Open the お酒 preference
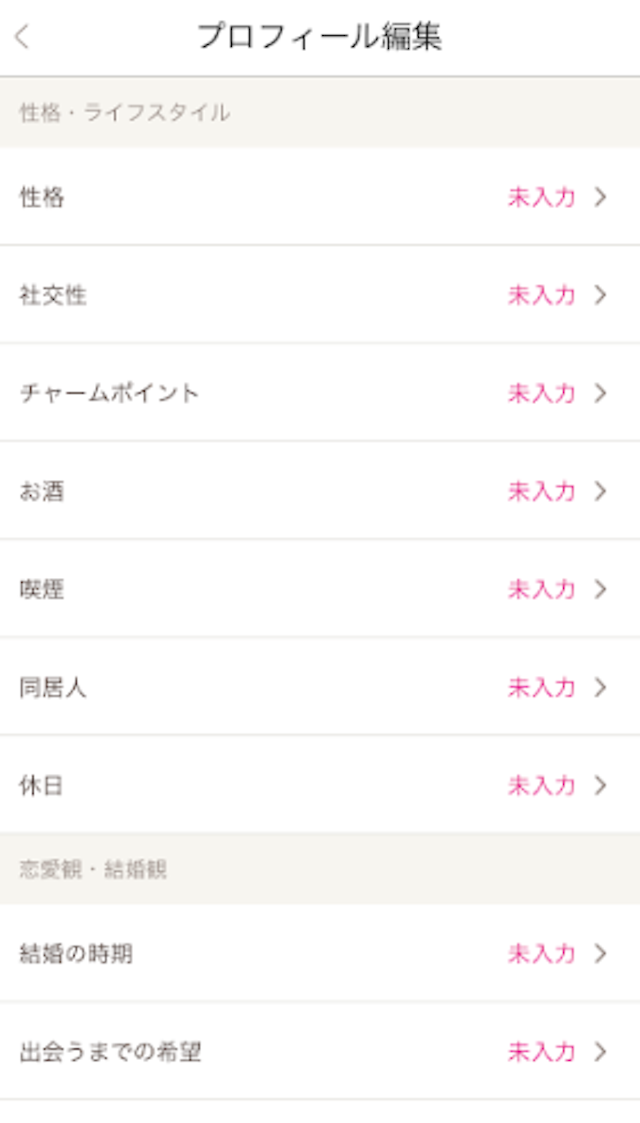The height and width of the screenshot is (1123, 640). pos(320,491)
